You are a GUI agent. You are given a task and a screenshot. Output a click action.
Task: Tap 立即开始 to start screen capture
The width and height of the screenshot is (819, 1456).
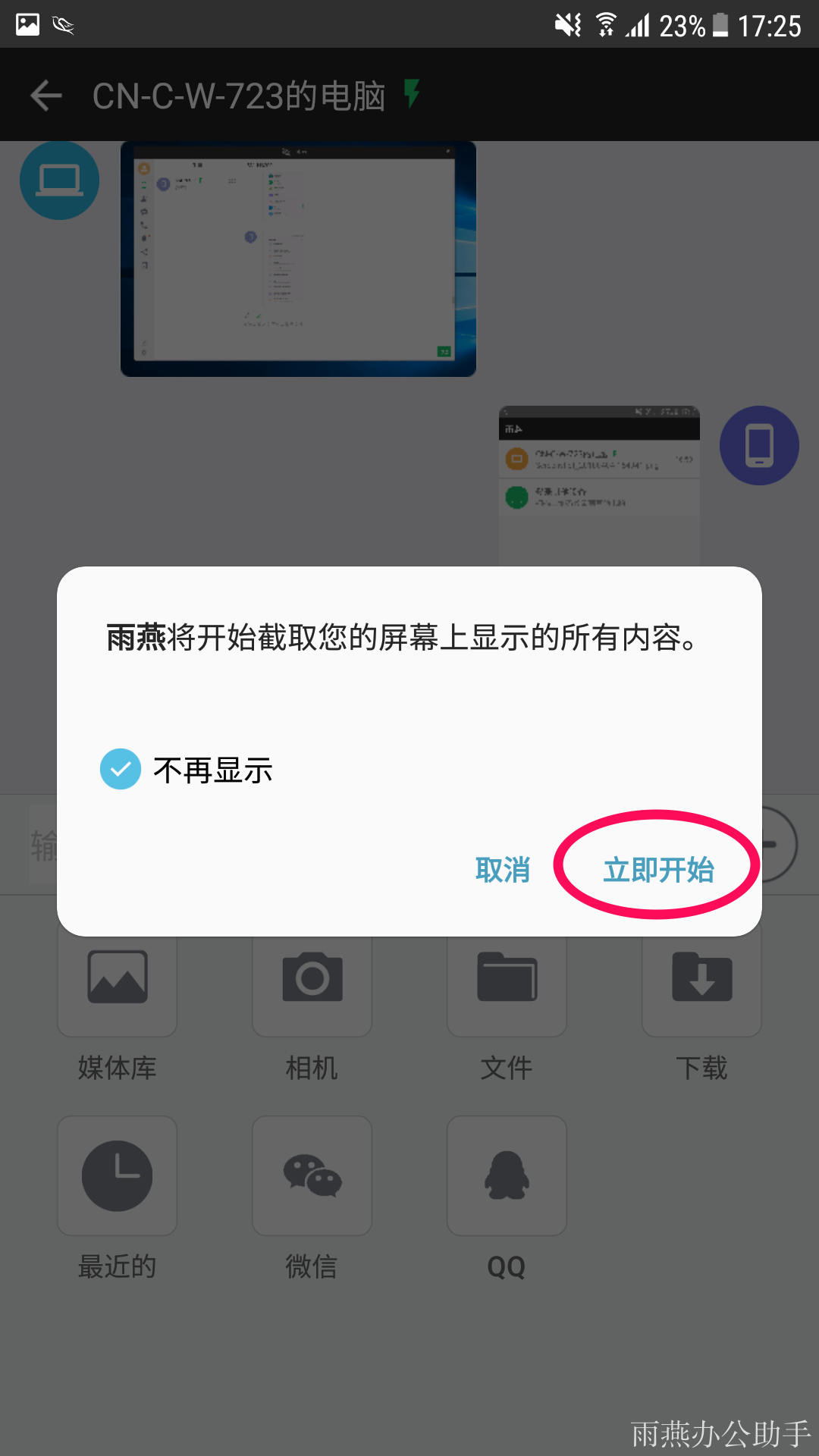(x=658, y=870)
